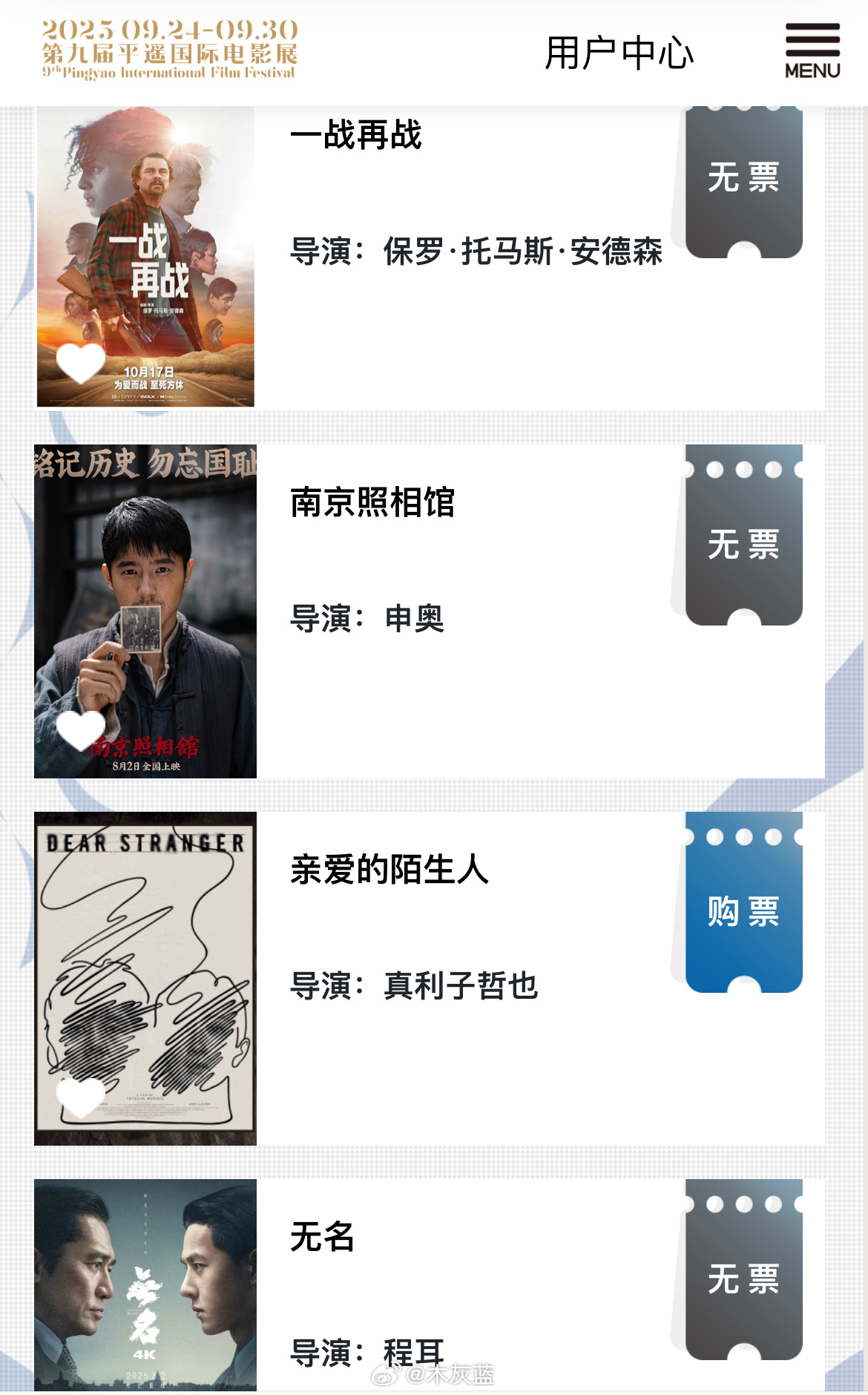Open the Dear Stranger film poster

(145, 979)
